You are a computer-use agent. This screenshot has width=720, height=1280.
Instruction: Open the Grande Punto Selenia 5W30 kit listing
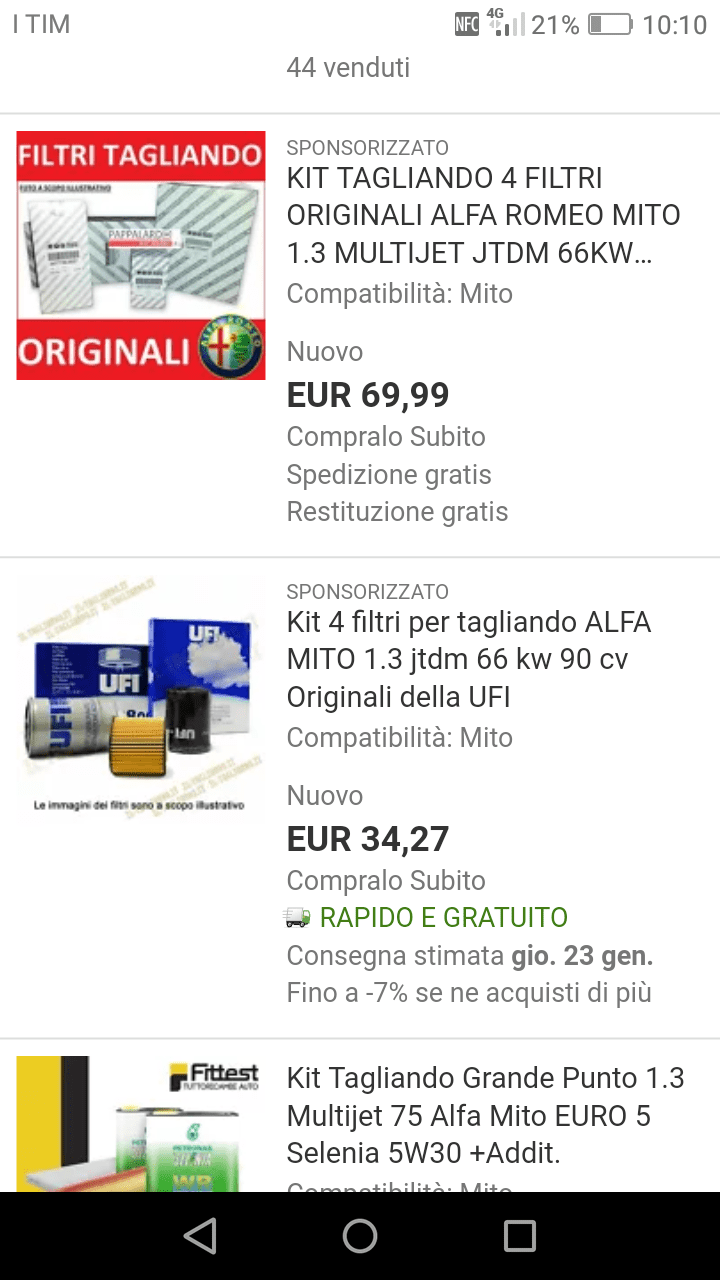[486, 1116]
